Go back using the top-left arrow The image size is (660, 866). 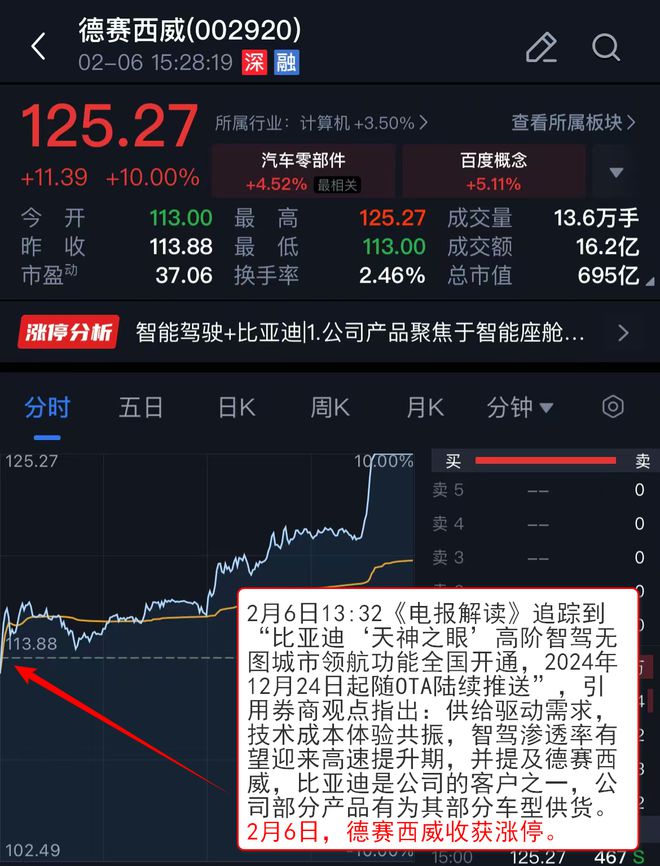pos(39,46)
